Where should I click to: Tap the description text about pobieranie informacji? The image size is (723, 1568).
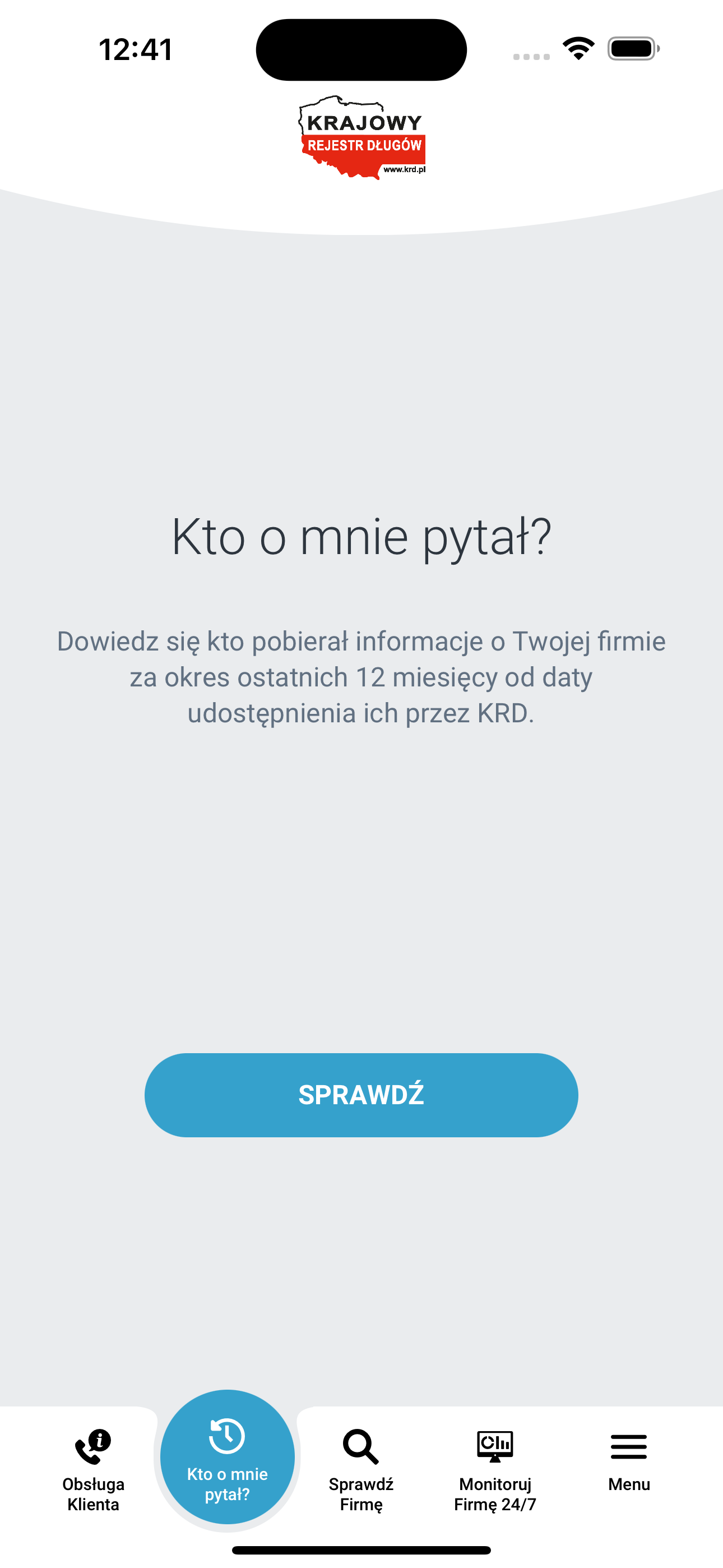click(361, 677)
